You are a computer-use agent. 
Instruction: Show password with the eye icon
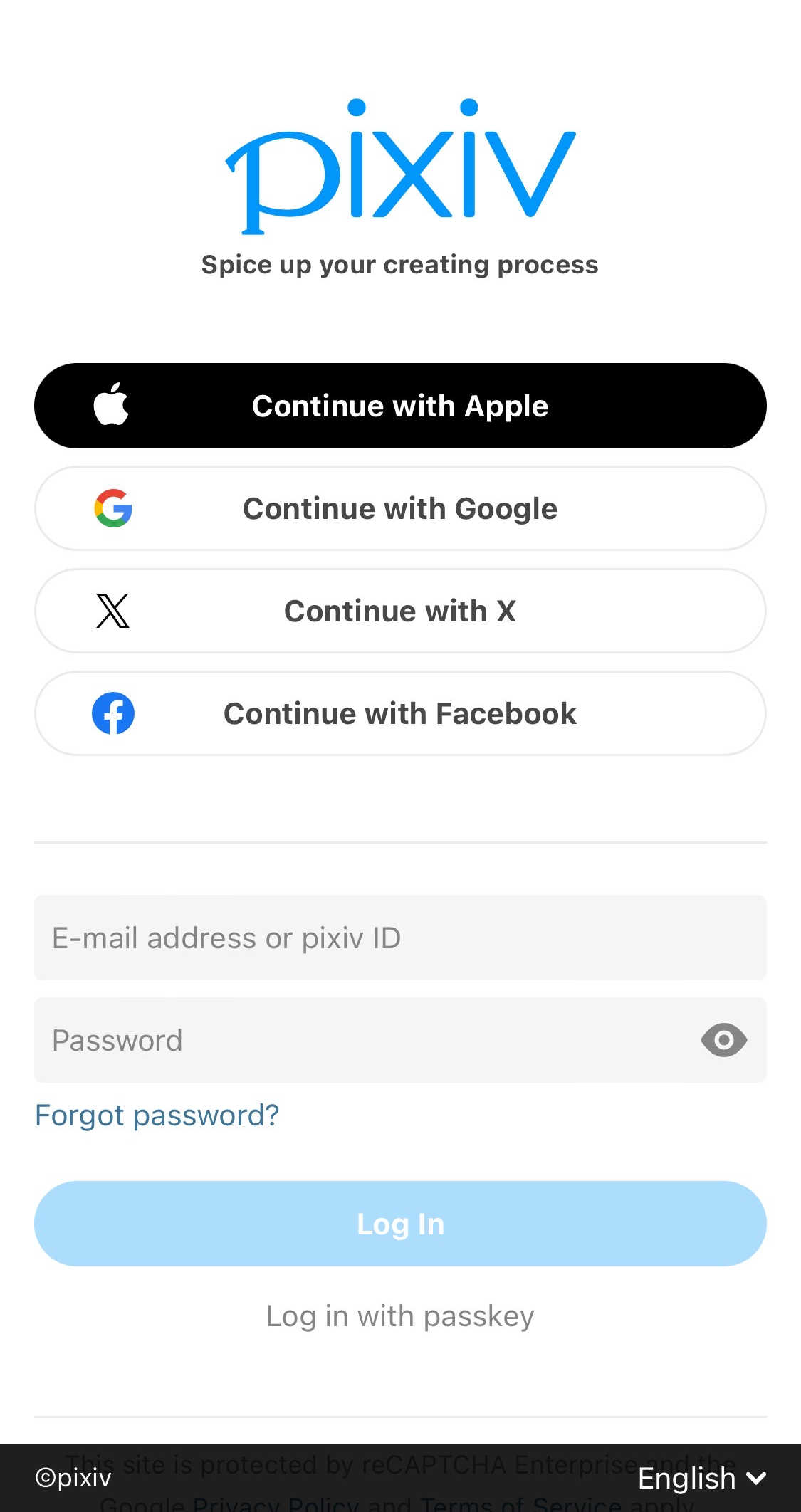(723, 1040)
